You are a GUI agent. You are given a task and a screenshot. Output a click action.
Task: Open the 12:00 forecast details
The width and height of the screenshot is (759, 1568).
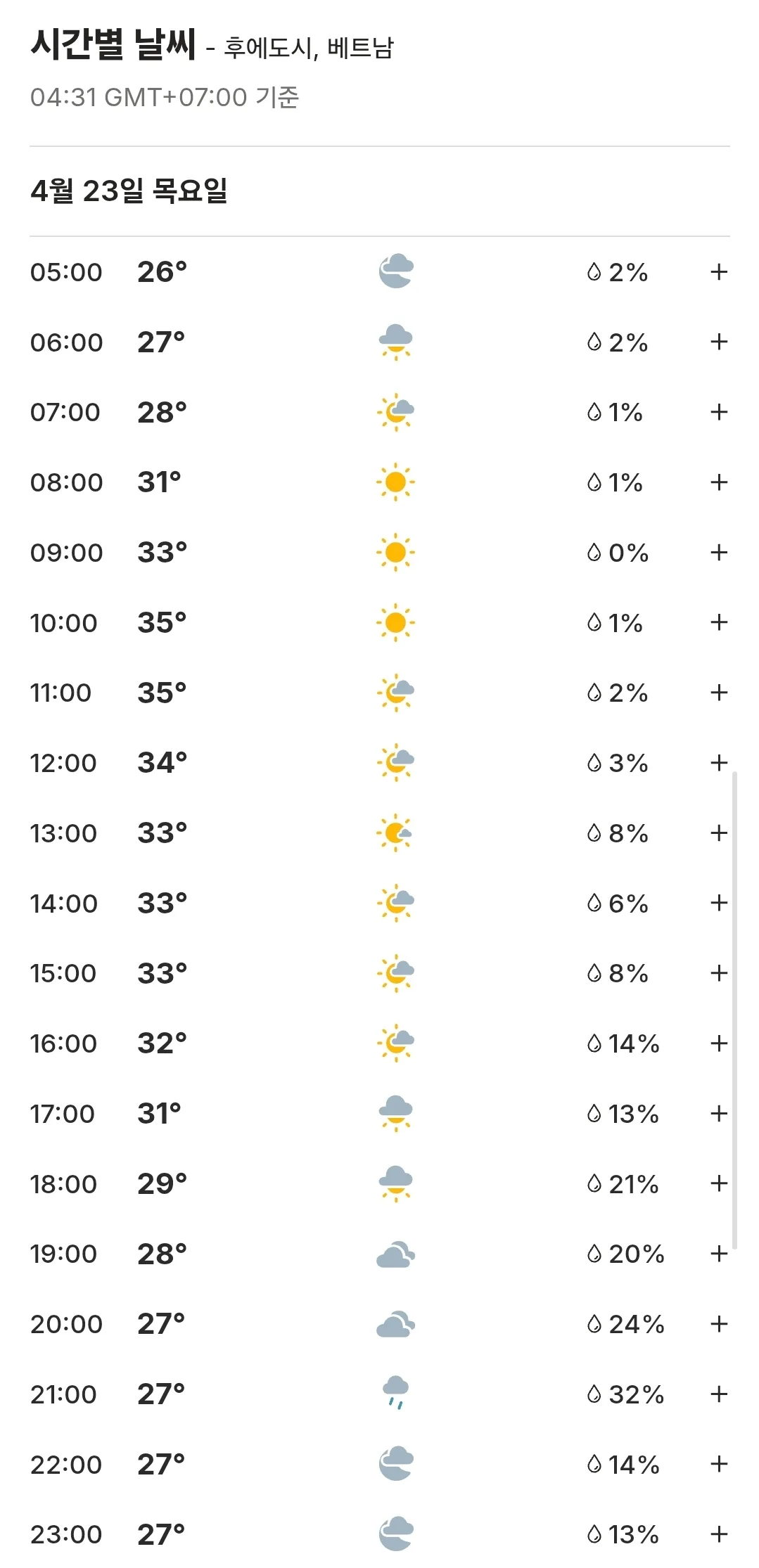(718, 763)
